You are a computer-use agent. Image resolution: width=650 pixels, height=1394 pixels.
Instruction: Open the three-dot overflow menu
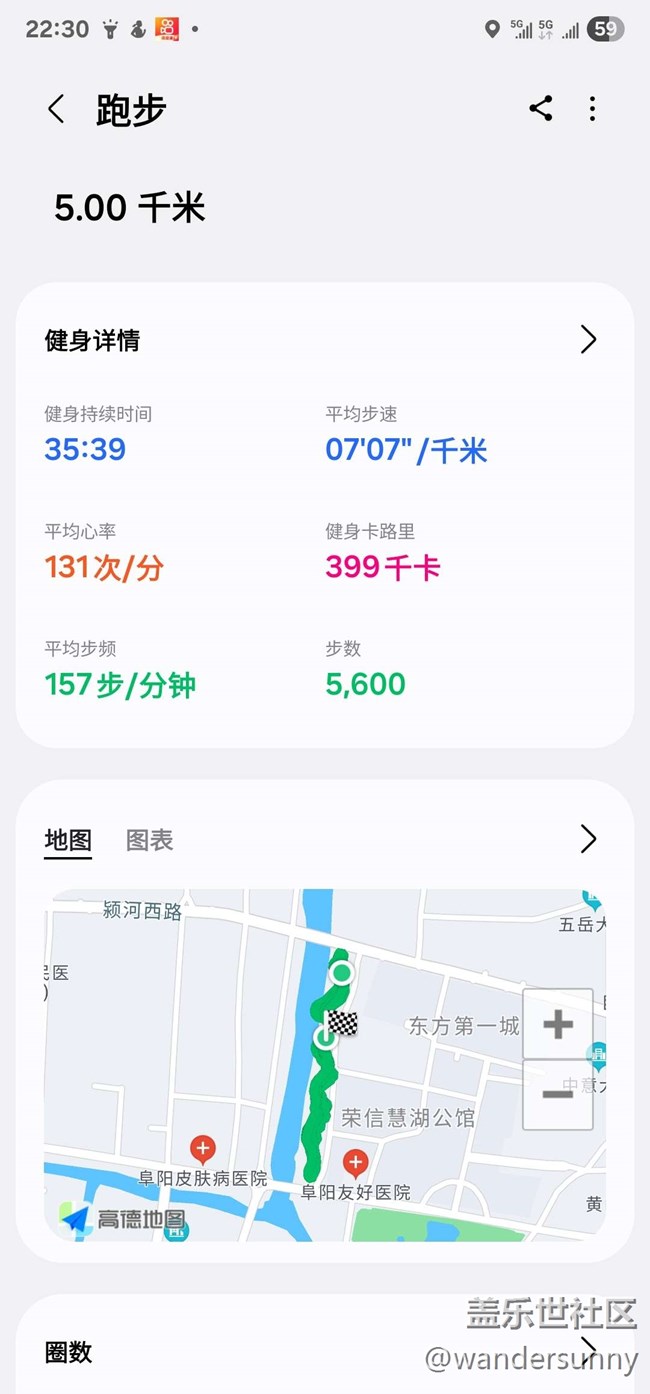592,109
